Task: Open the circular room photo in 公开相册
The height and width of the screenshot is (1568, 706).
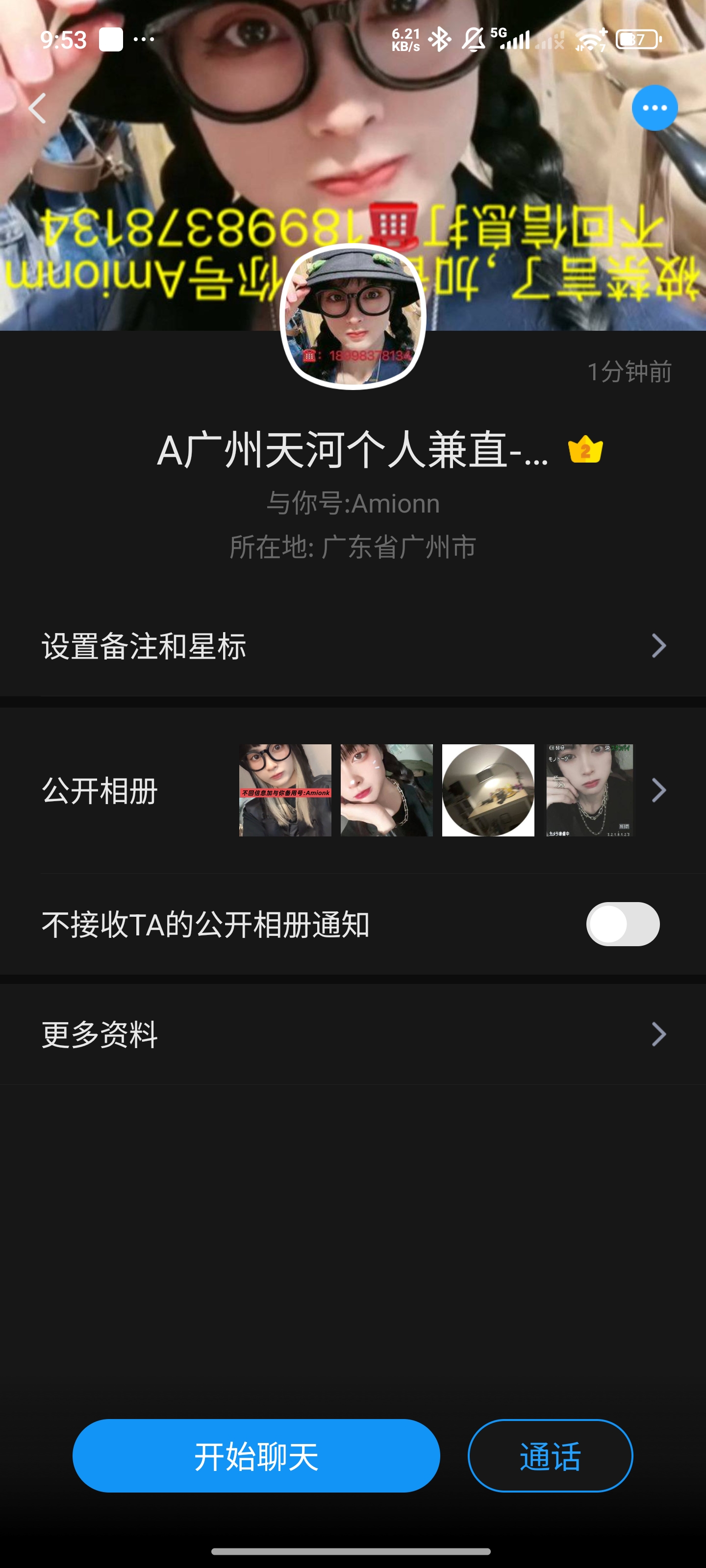Action: (x=488, y=790)
